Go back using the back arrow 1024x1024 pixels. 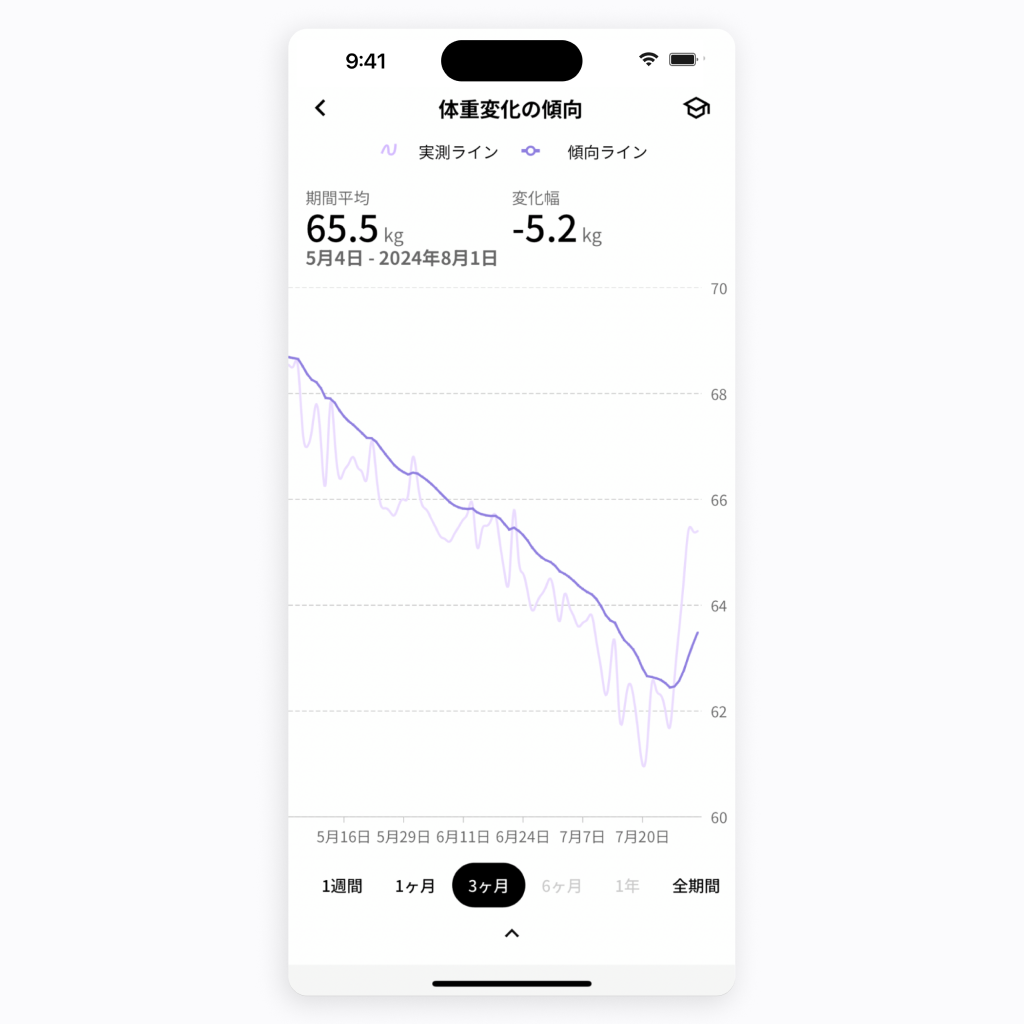(320, 108)
